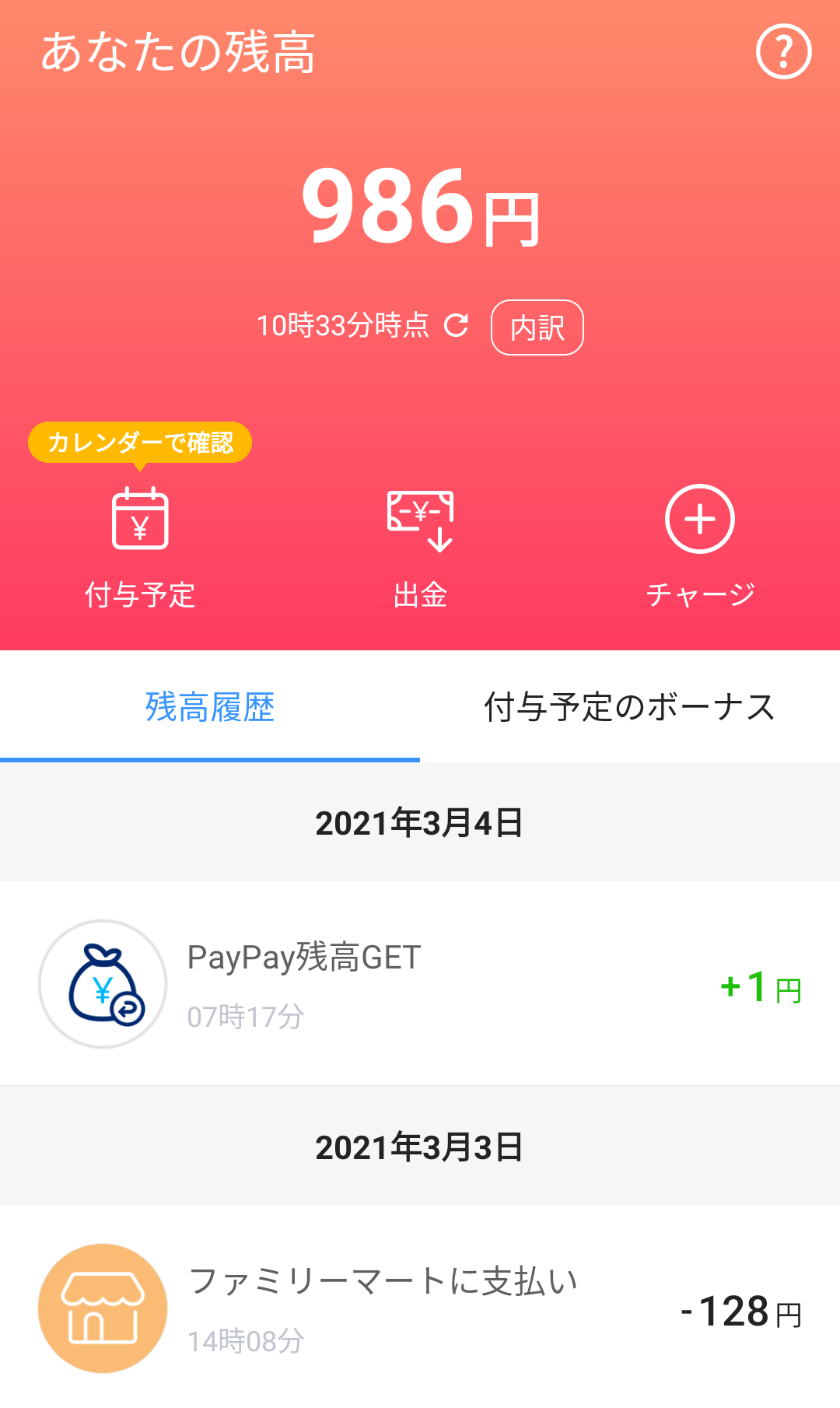Open the ファミリーマートに支払い transaction
Viewport: 840px width, 1408px height.
point(420,1308)
